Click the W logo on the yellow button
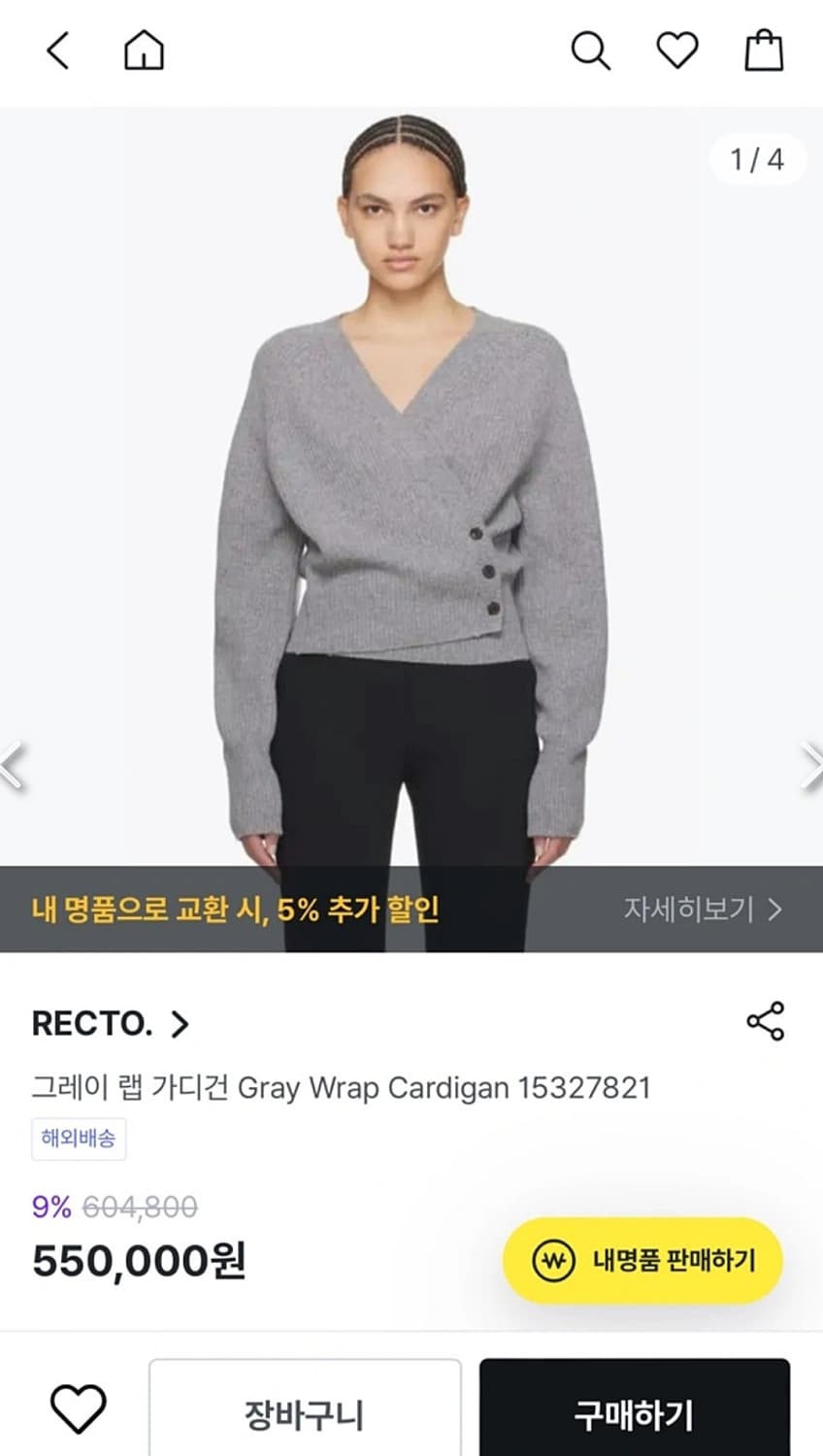The height and width of the screenshot is (1456, 823). tap(556, 1259)
